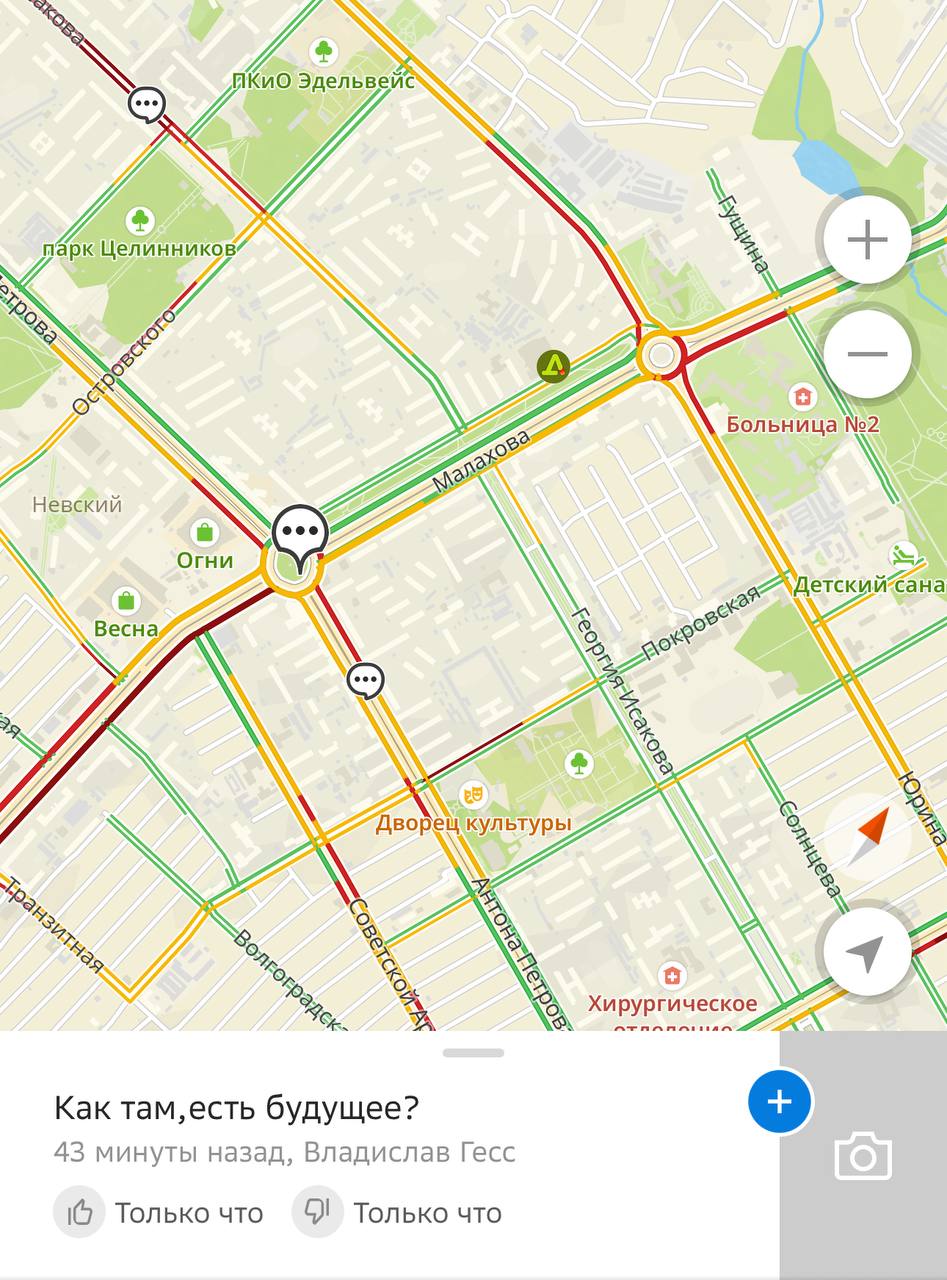Open the road comment bubble near Огни
The width and height of the screenshot is (947, 1280).
[x=300, y=534]
